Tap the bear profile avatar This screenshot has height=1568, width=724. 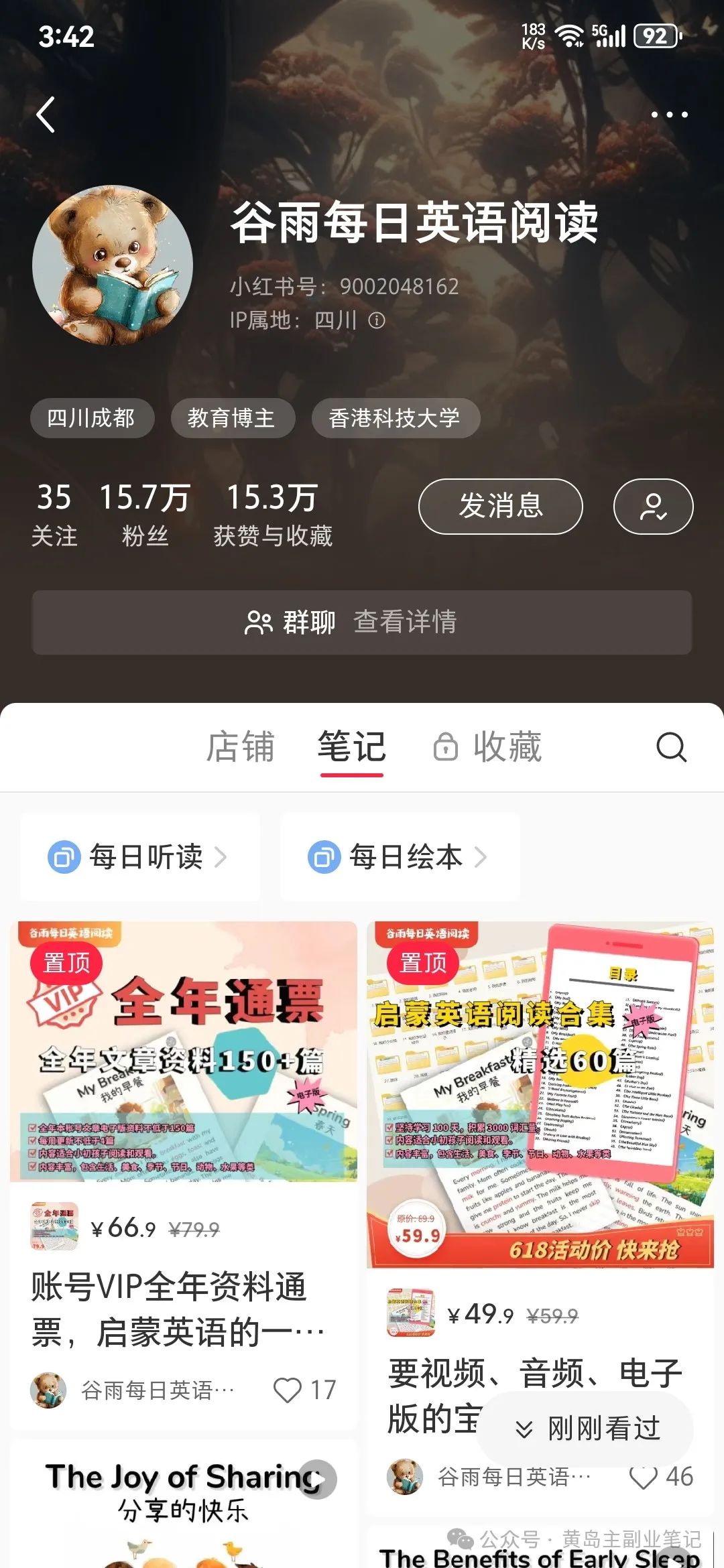coord(113,265)
